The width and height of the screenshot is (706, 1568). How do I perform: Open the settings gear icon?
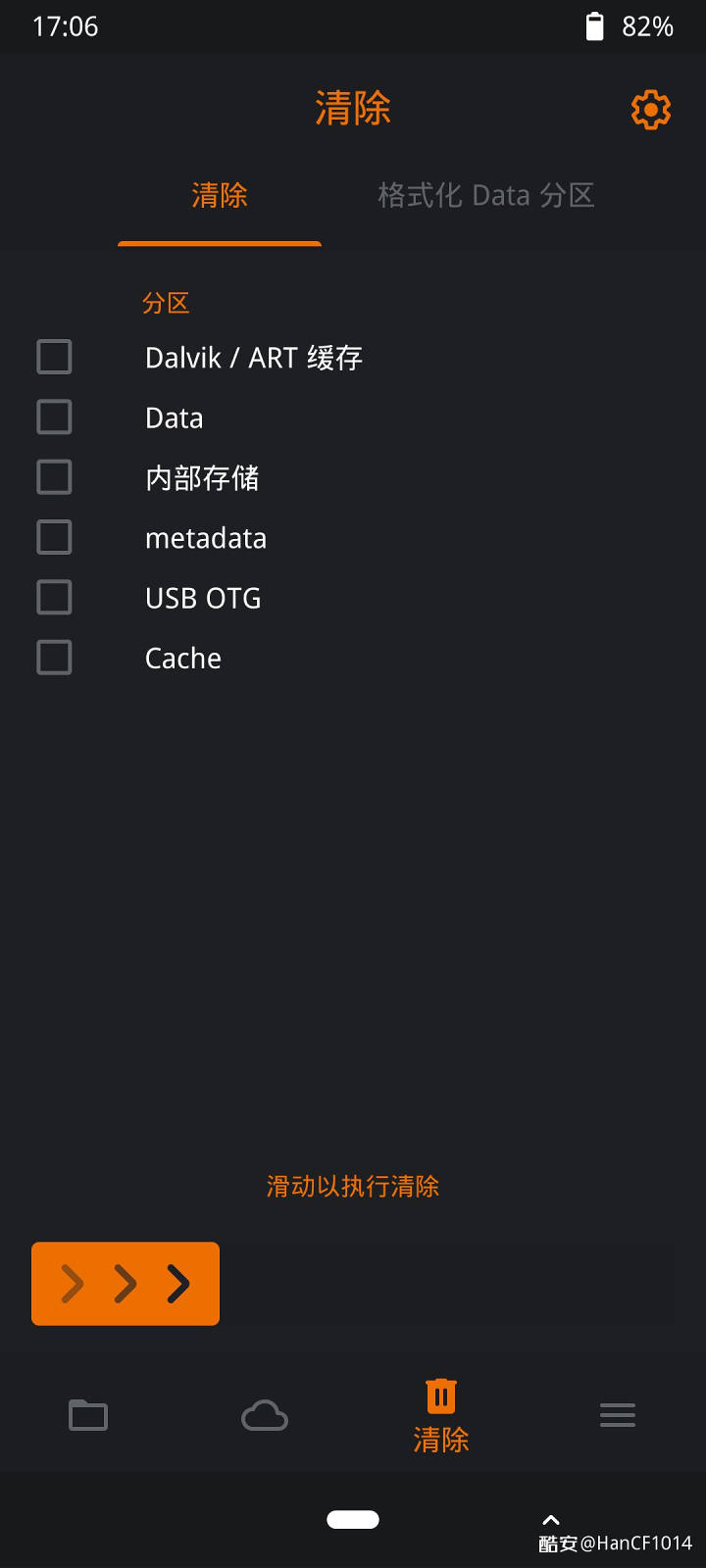tap(651, 110)
